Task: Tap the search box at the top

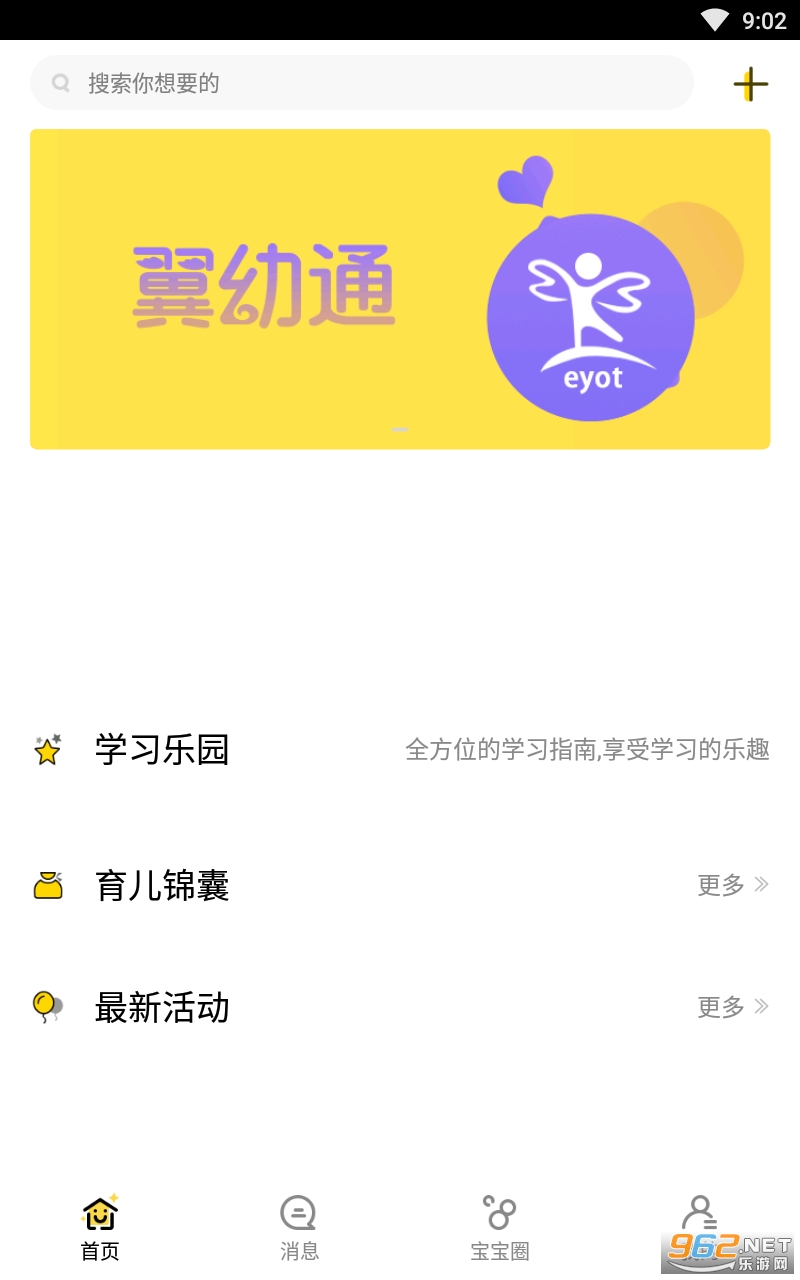Action: coord(360,83)
